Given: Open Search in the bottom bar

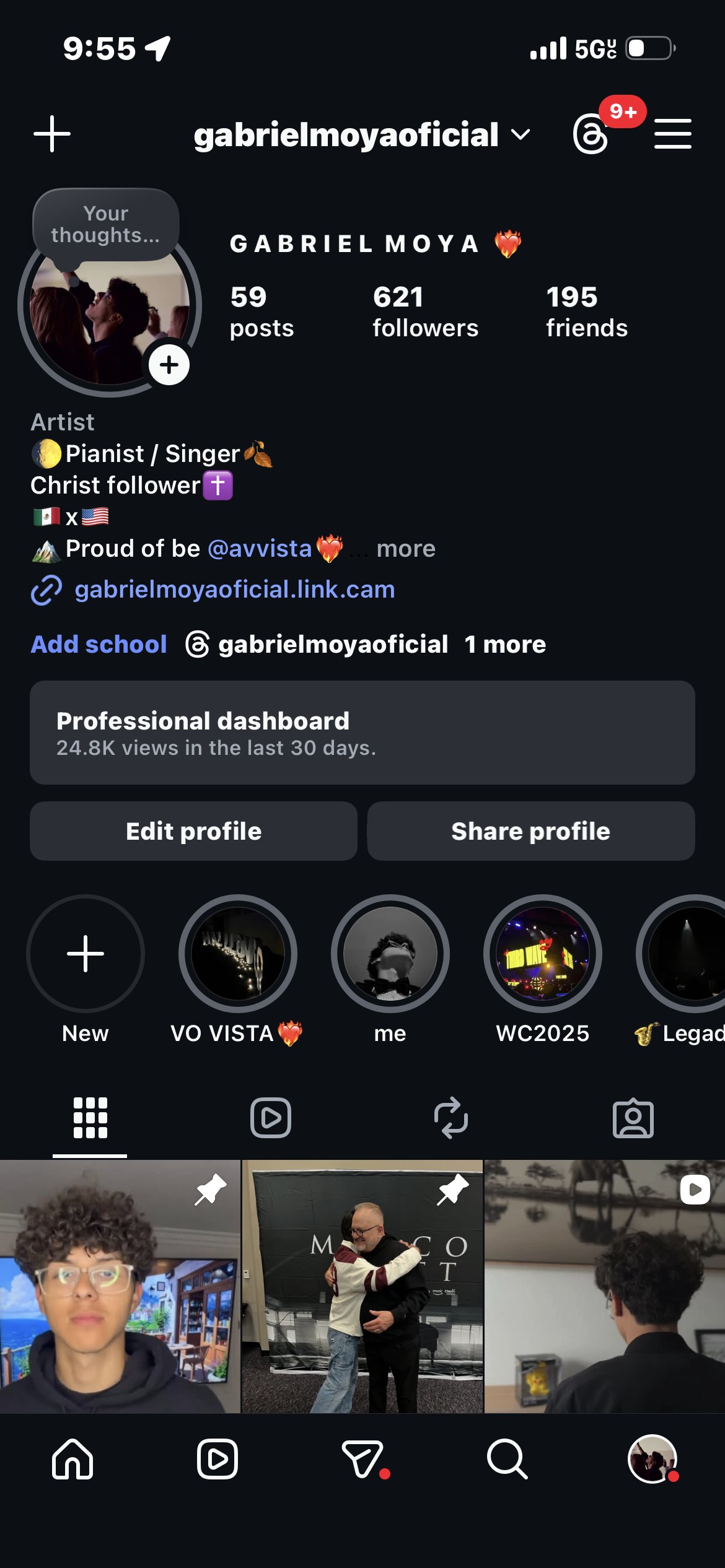Looking at the screenshot, I should 507,1459.
